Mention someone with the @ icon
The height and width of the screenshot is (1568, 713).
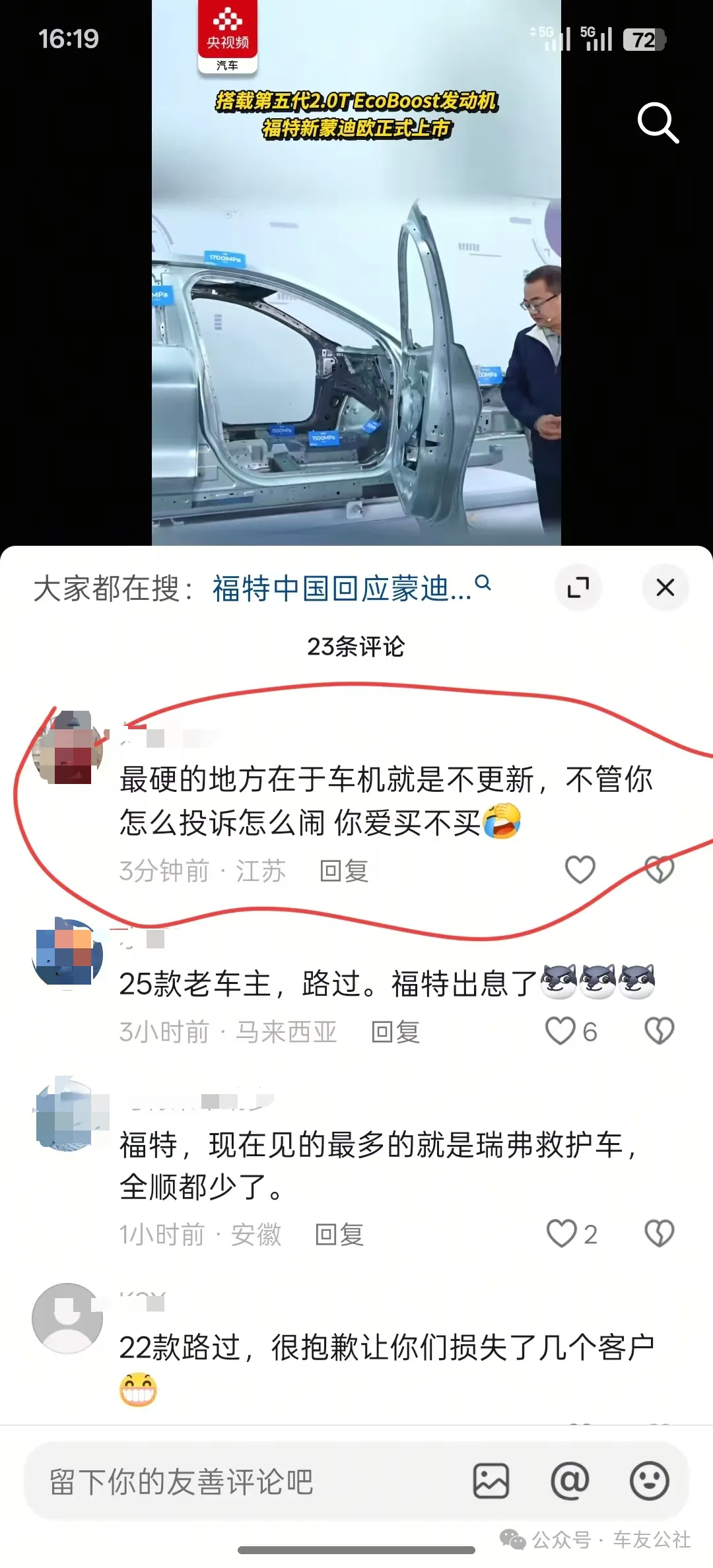coord(570,1481)
